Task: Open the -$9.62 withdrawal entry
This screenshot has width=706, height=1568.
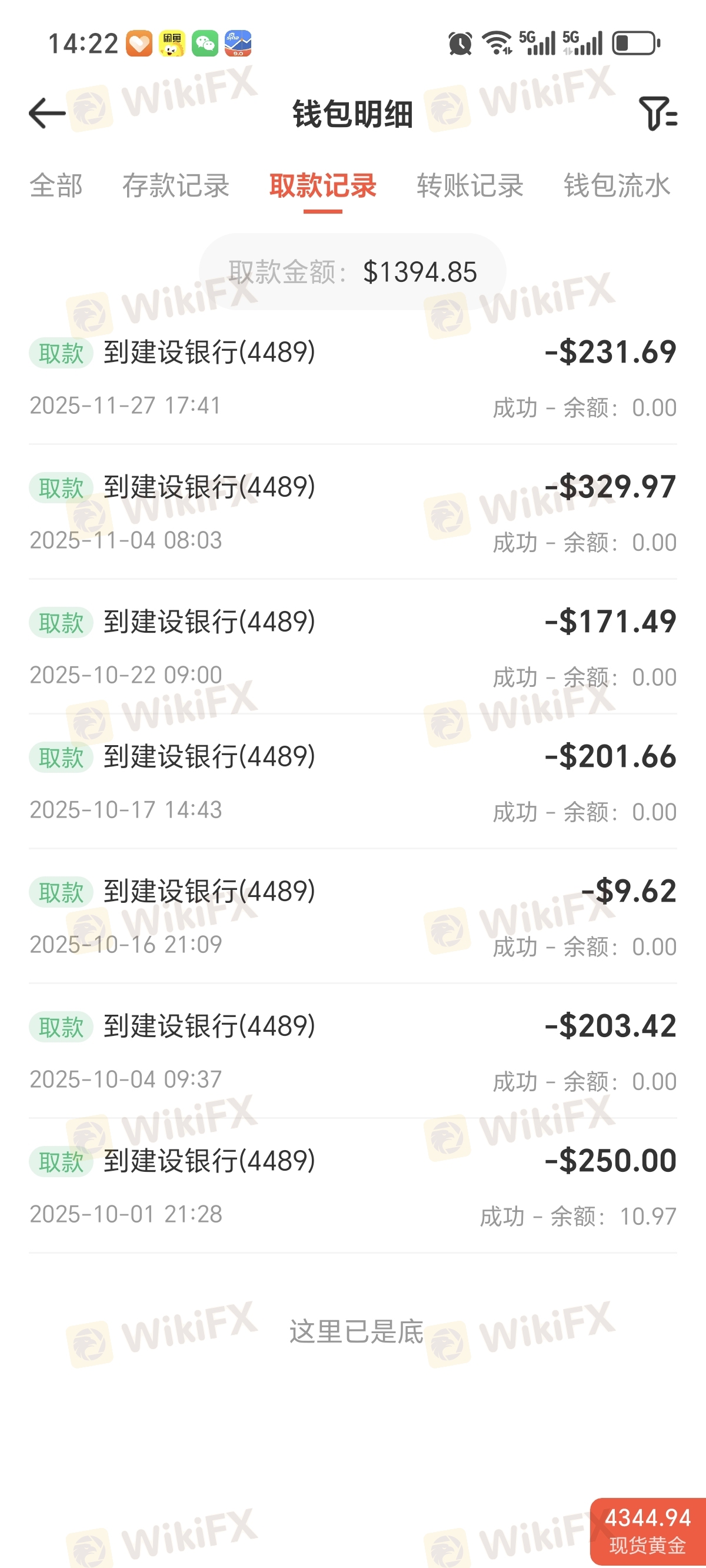Action: coord(353,916)
